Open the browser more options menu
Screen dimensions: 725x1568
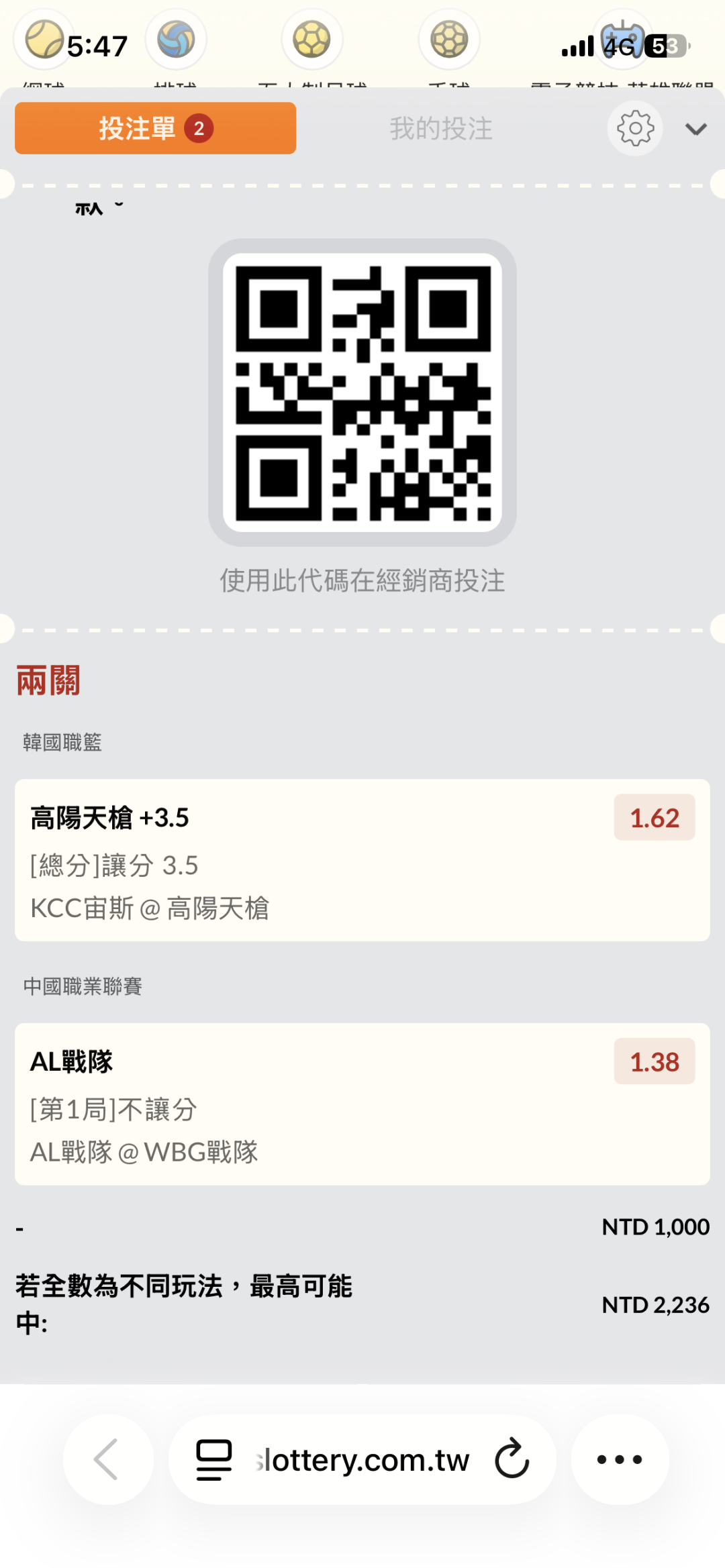click(x=620, y=1459)
